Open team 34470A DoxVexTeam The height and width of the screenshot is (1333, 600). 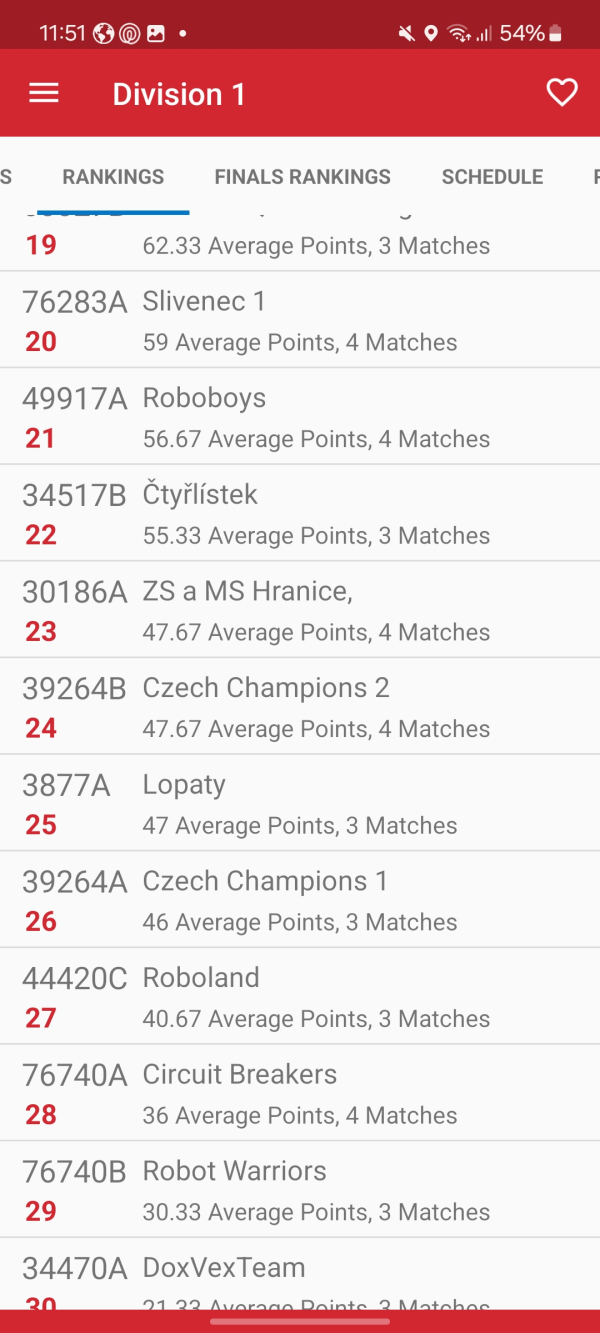tap(300, 1274)
